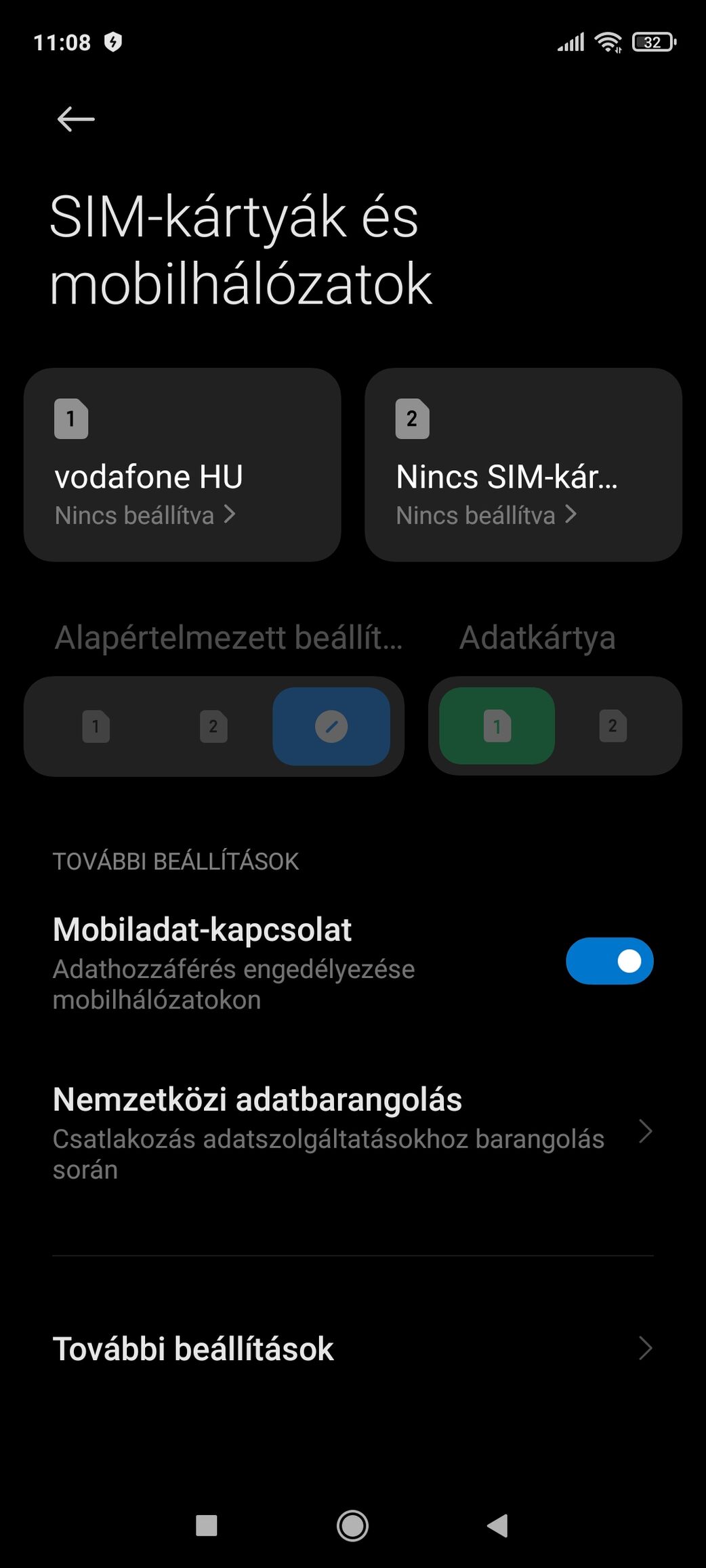The width and height of the screenshot is (706, 1568).
Task: Choose SIM 2 as Adatkártya
Action: (612, 726)
